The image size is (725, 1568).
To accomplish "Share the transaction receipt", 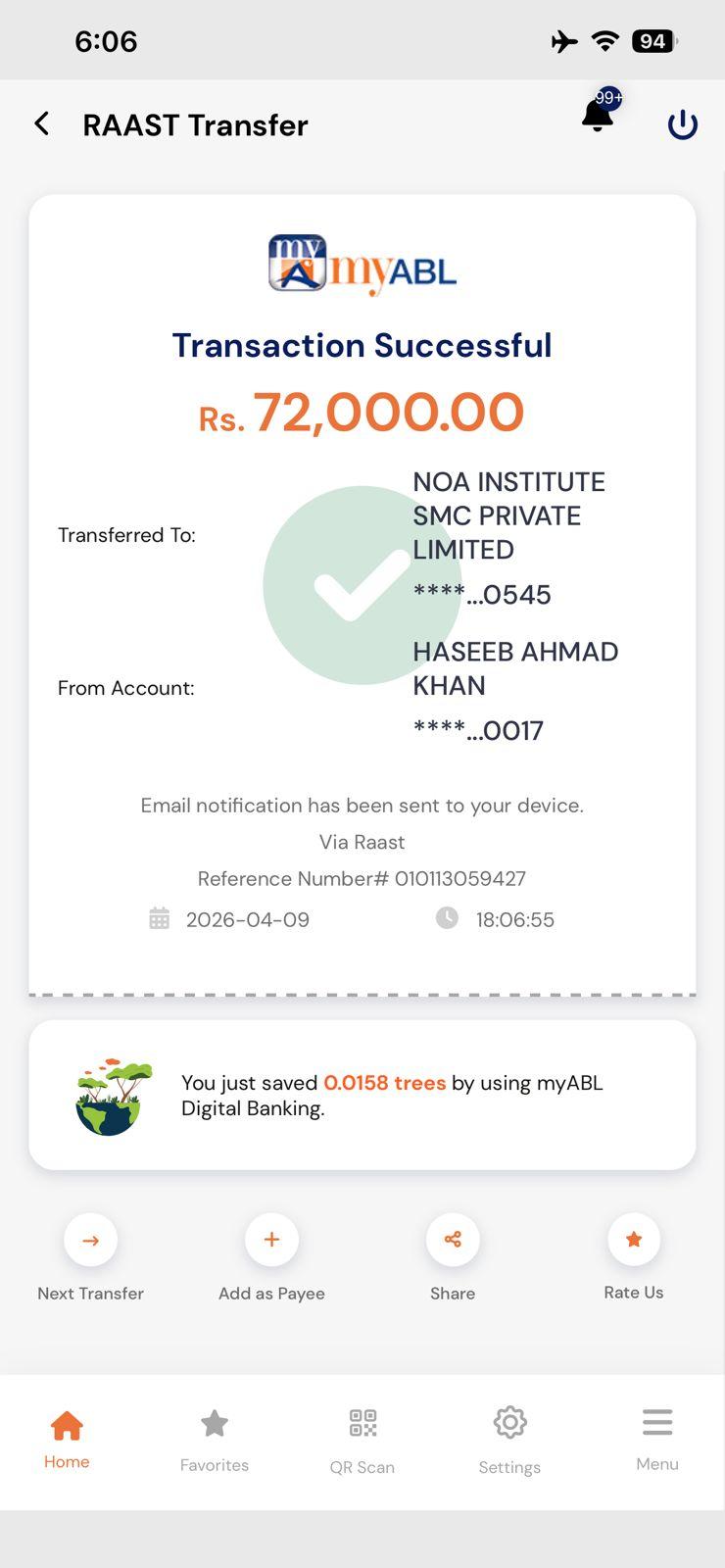I will (453, 1240).
